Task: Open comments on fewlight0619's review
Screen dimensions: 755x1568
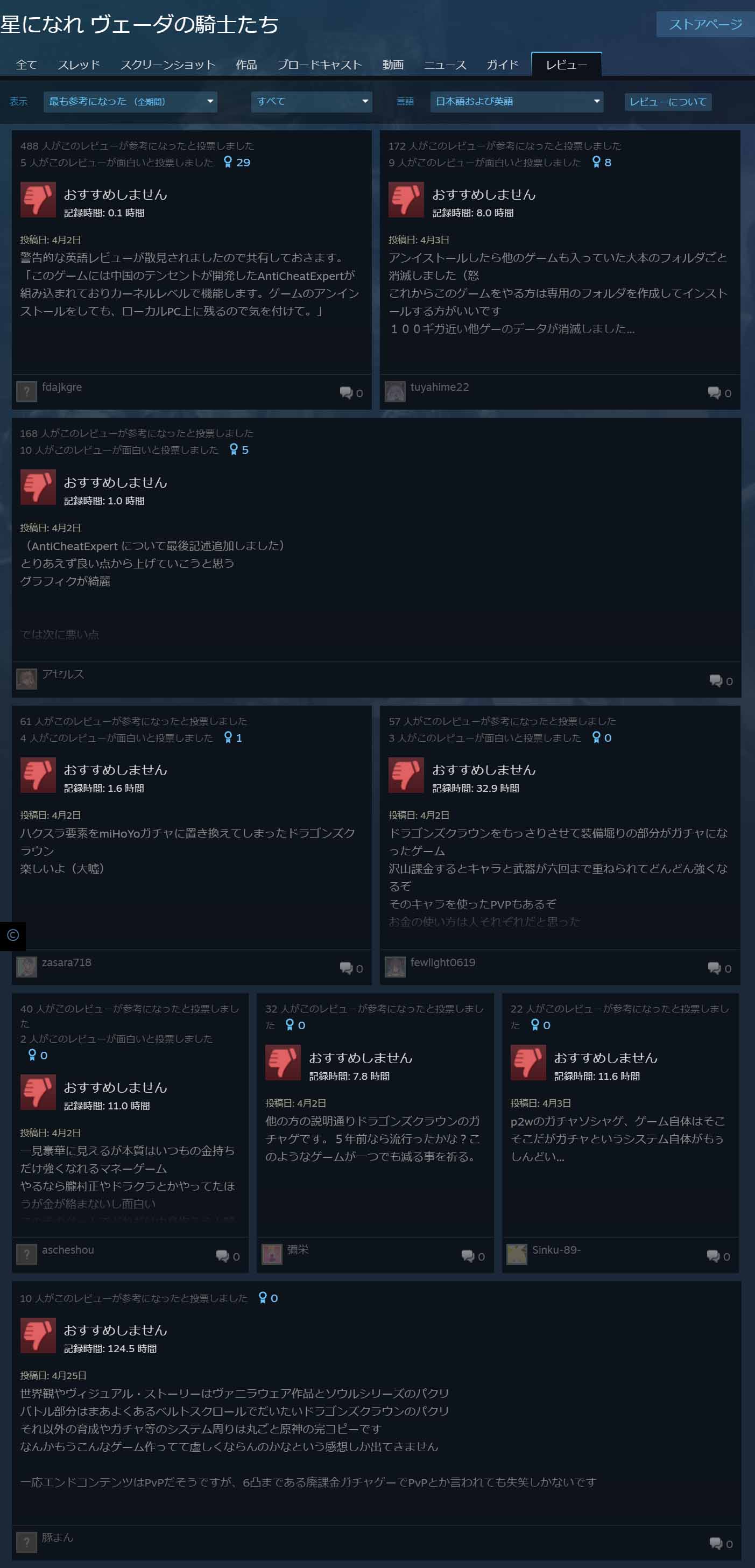Action: click(719, 968)
